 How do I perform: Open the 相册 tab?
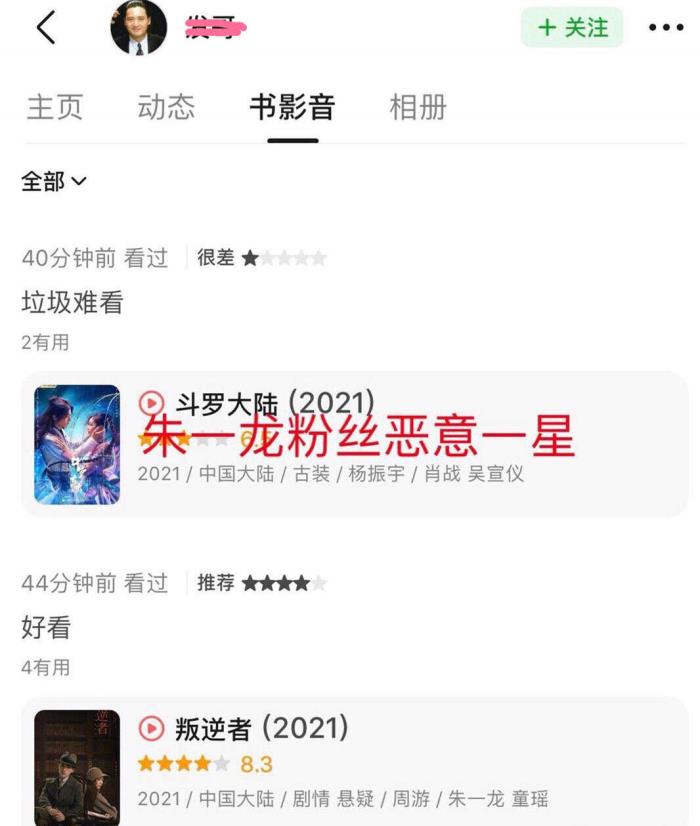(x=418, y=107)
